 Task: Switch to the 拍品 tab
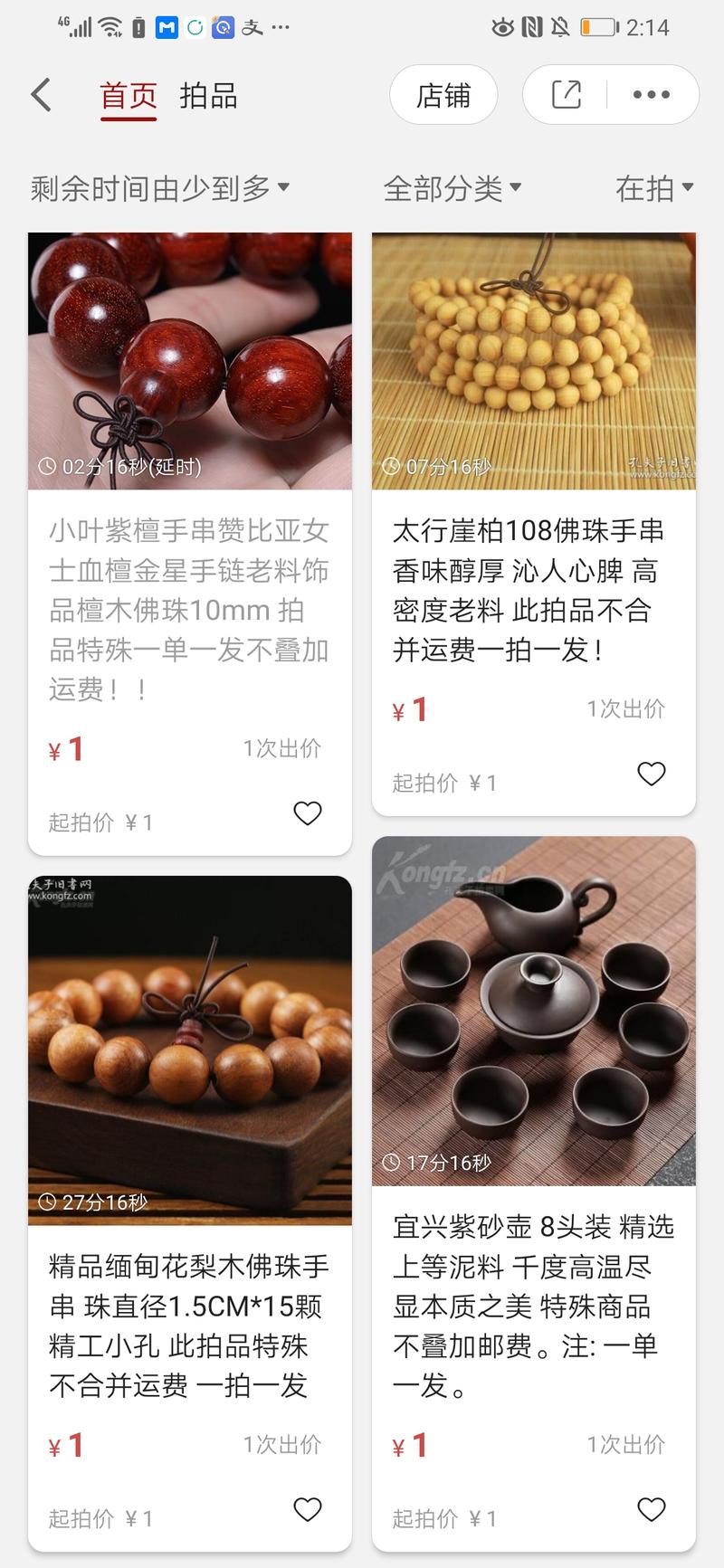208,95
